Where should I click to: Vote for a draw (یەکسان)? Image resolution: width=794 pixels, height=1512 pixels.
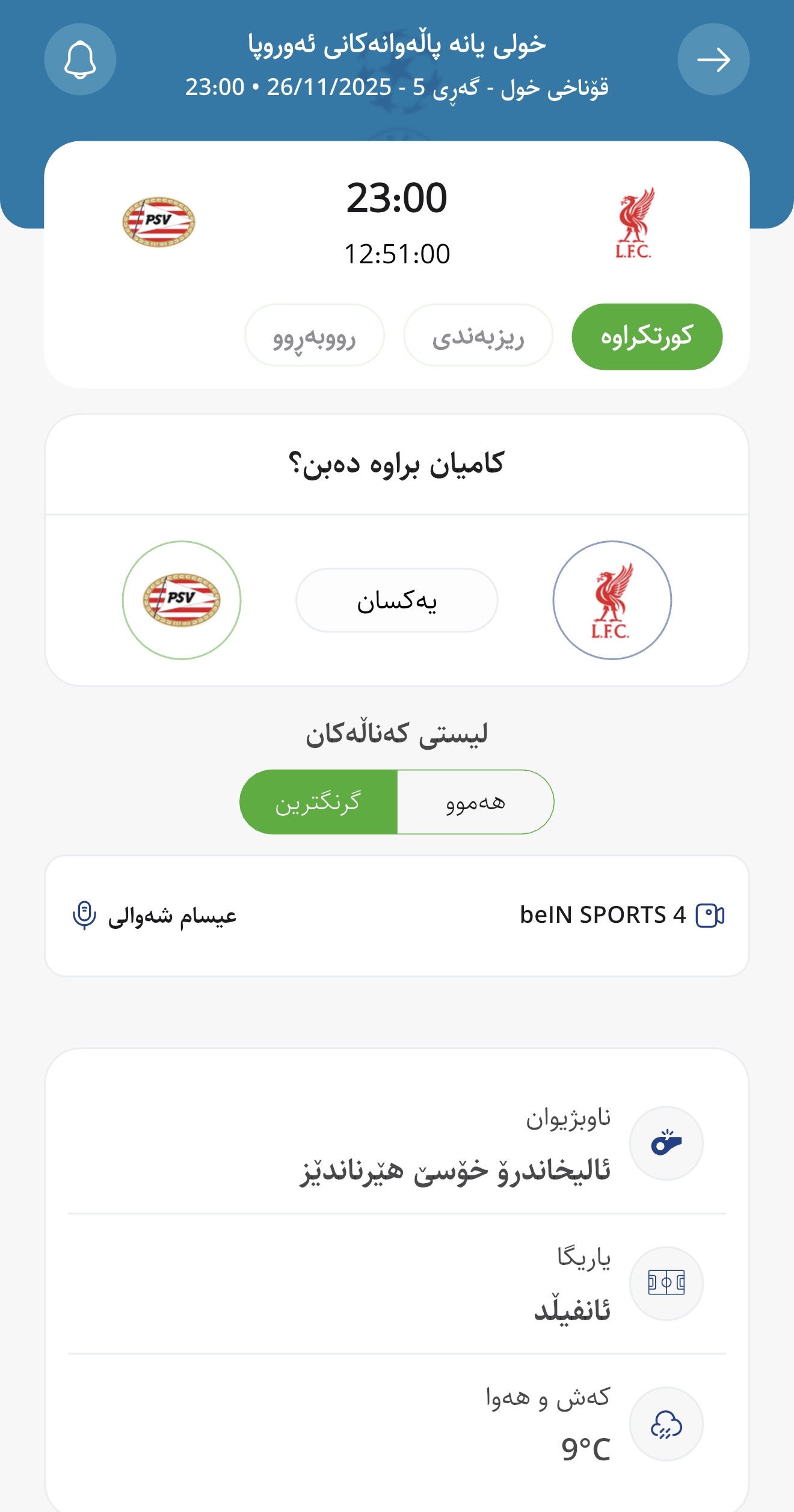(397, 601)
